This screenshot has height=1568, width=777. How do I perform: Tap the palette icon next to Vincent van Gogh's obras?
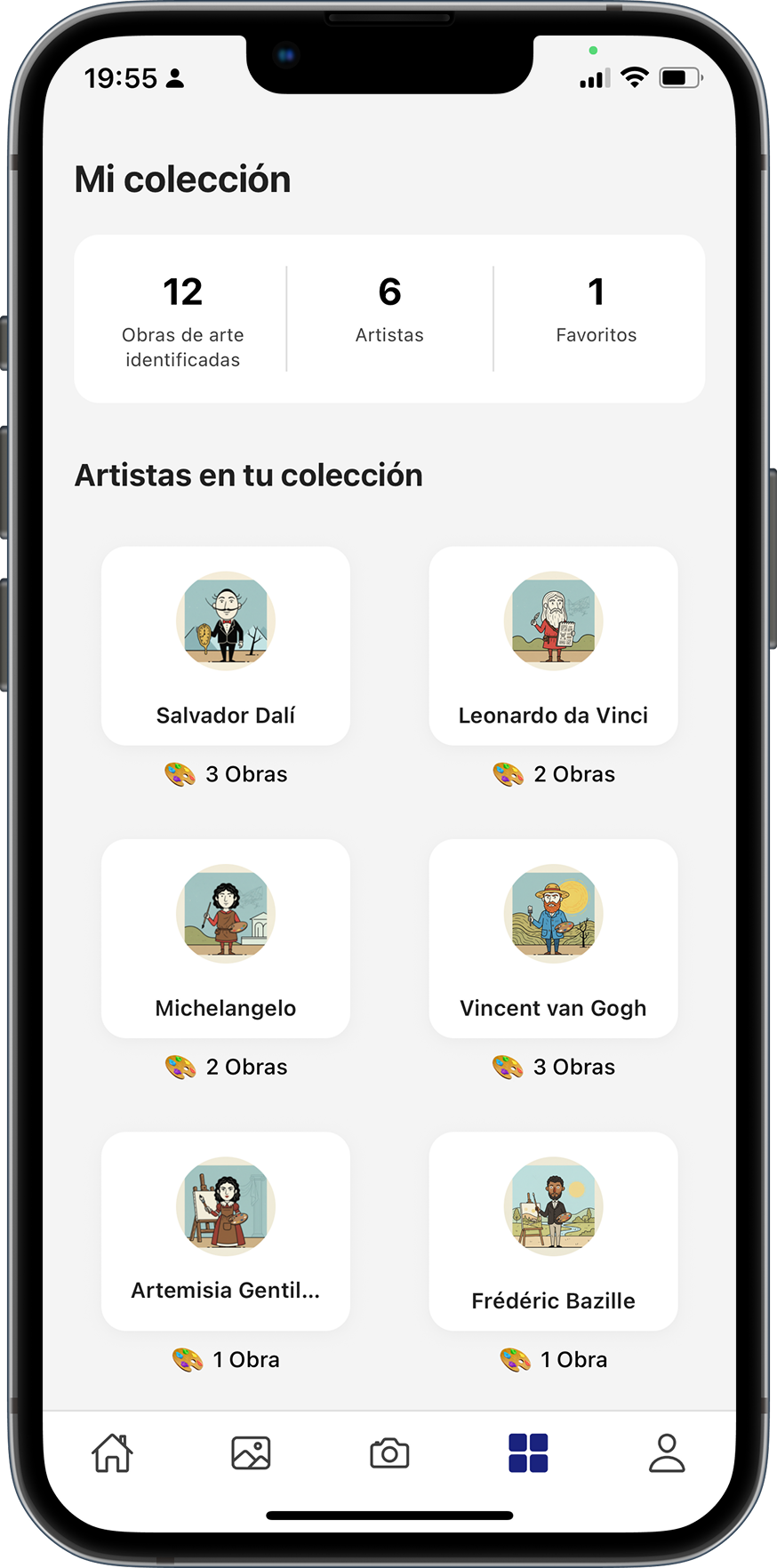[509, 1067]
